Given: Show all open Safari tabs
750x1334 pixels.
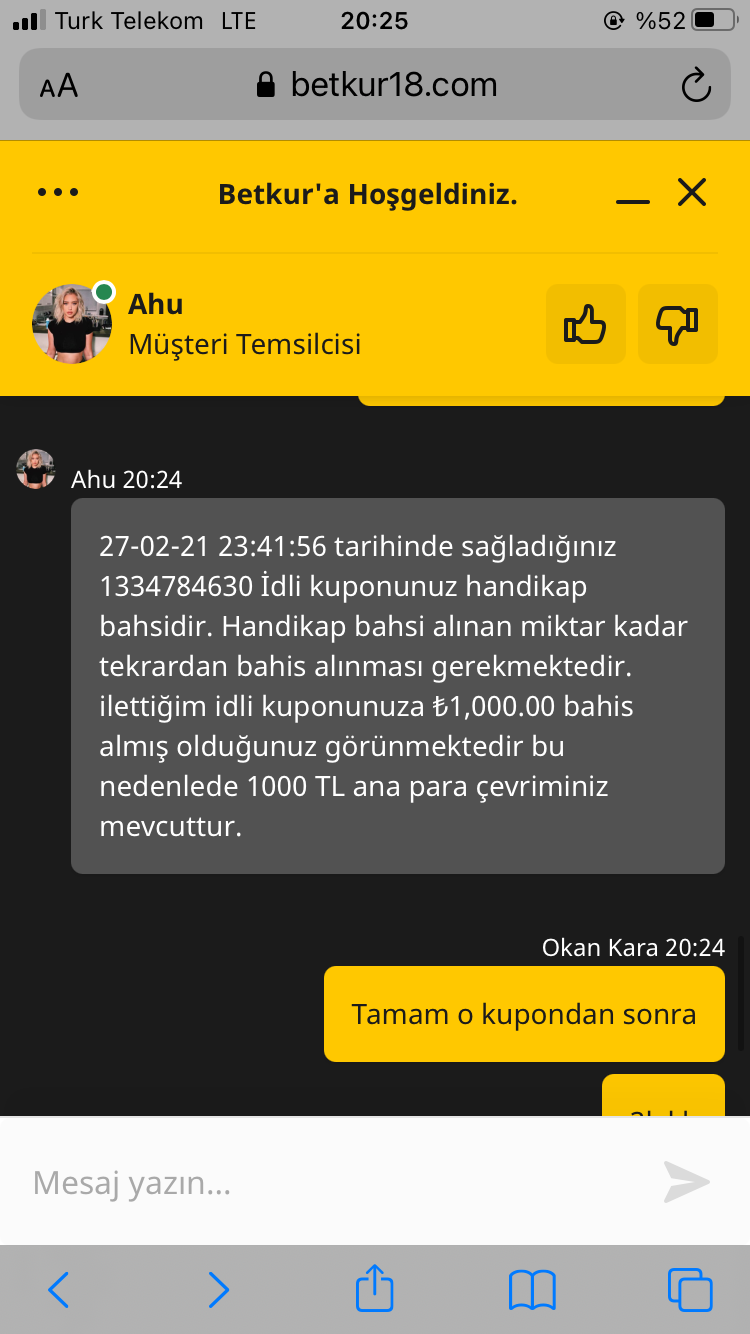Looking at the screenshot, I should [x=690, y=1290].
